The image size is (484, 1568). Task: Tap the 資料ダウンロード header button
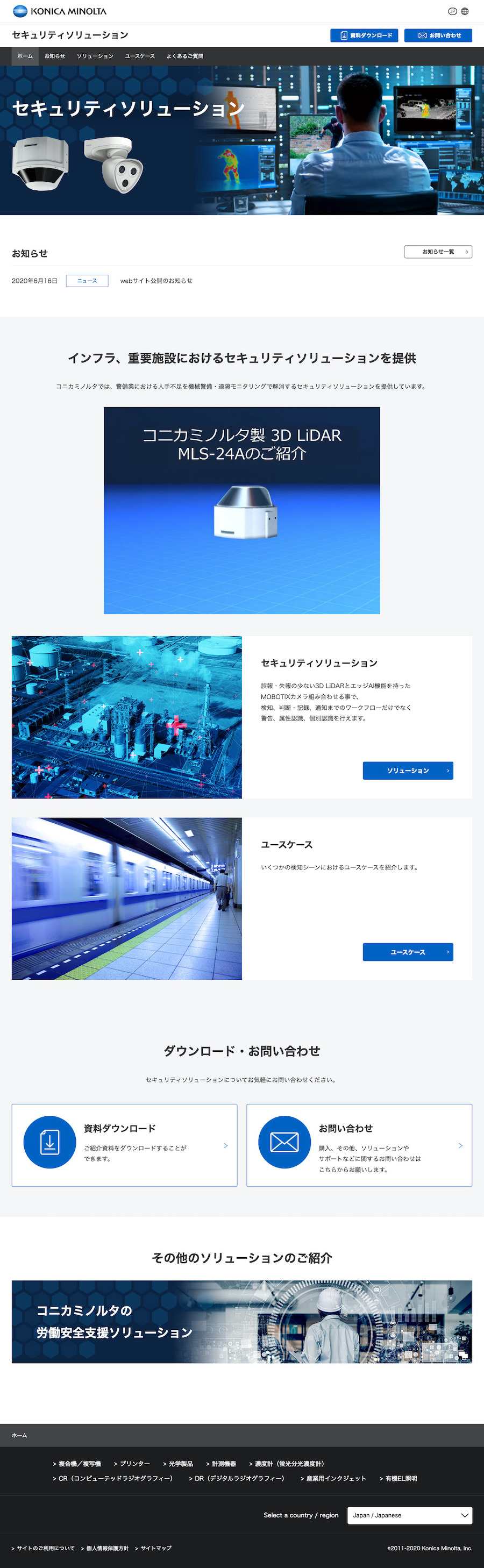pyautogui.click(x=364, y=35)
